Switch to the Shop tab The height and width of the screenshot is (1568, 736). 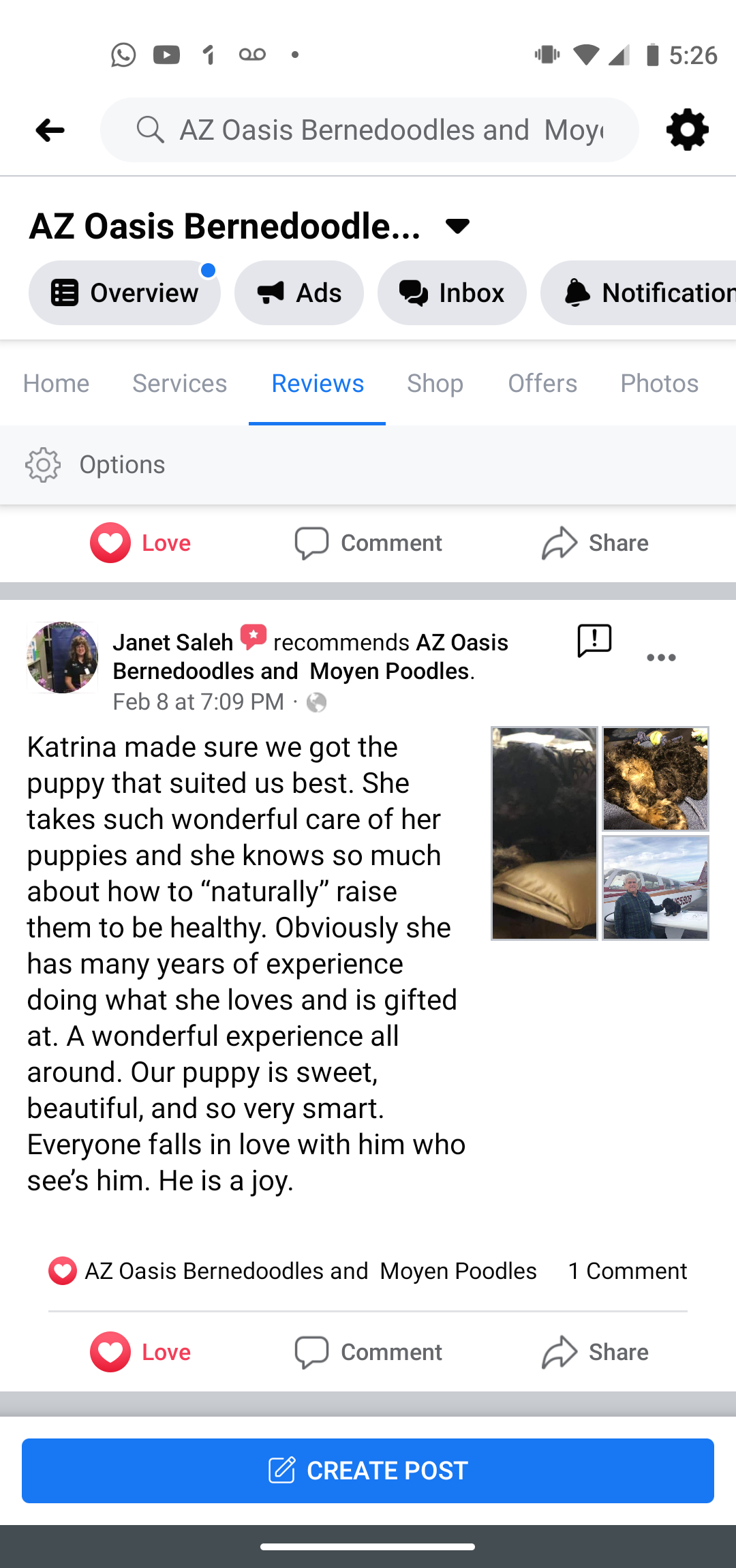tap(435, 384)
